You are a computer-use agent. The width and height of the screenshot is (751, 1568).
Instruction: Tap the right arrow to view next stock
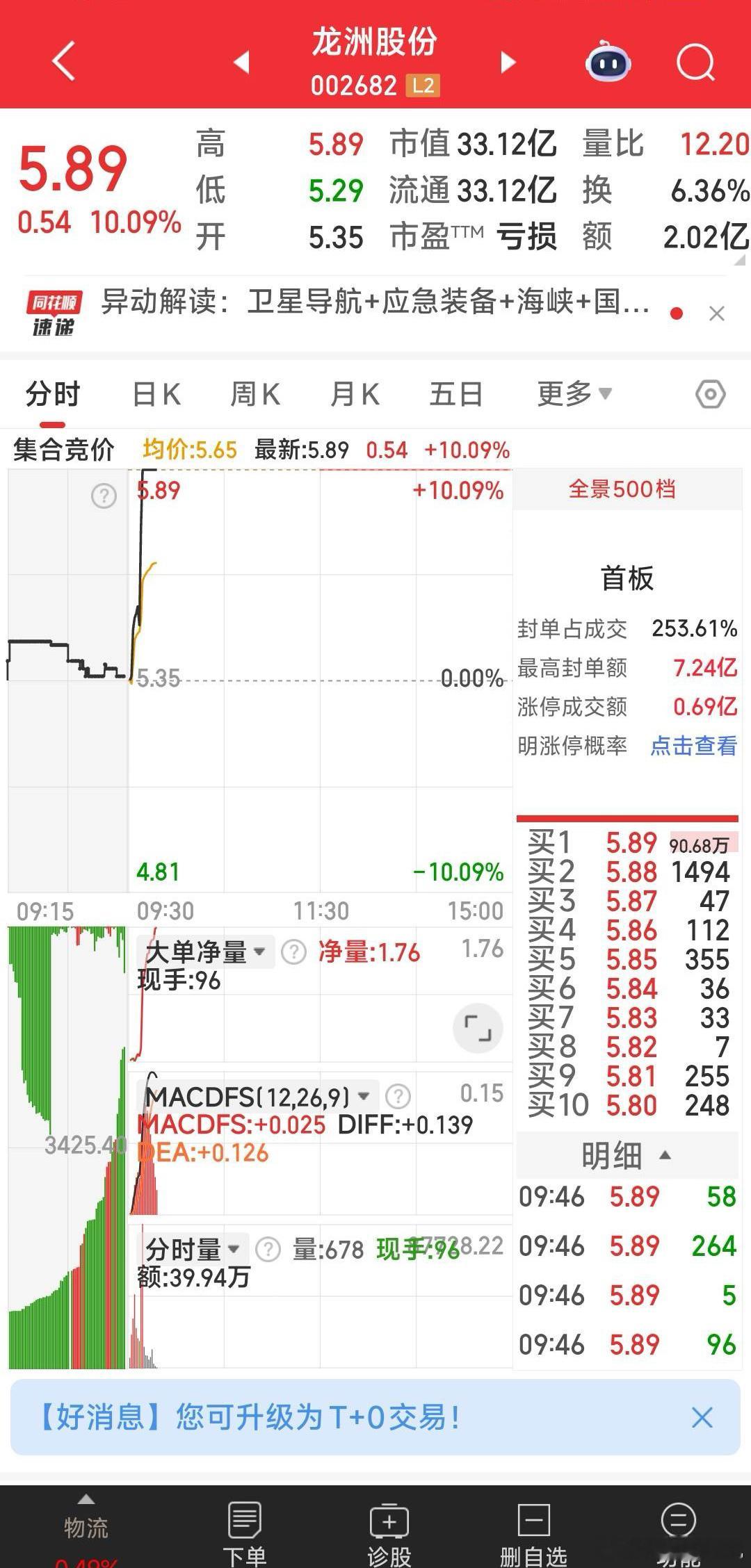[x=508, y=63]
